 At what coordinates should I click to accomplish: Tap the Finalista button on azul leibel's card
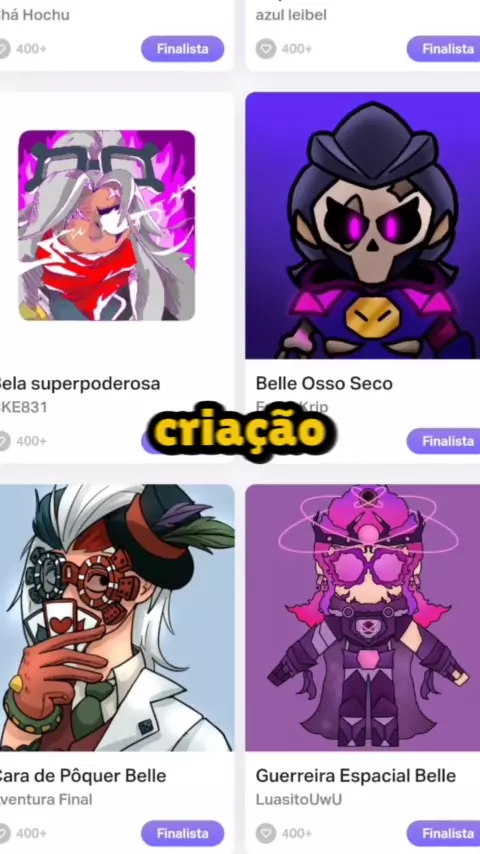443,49
